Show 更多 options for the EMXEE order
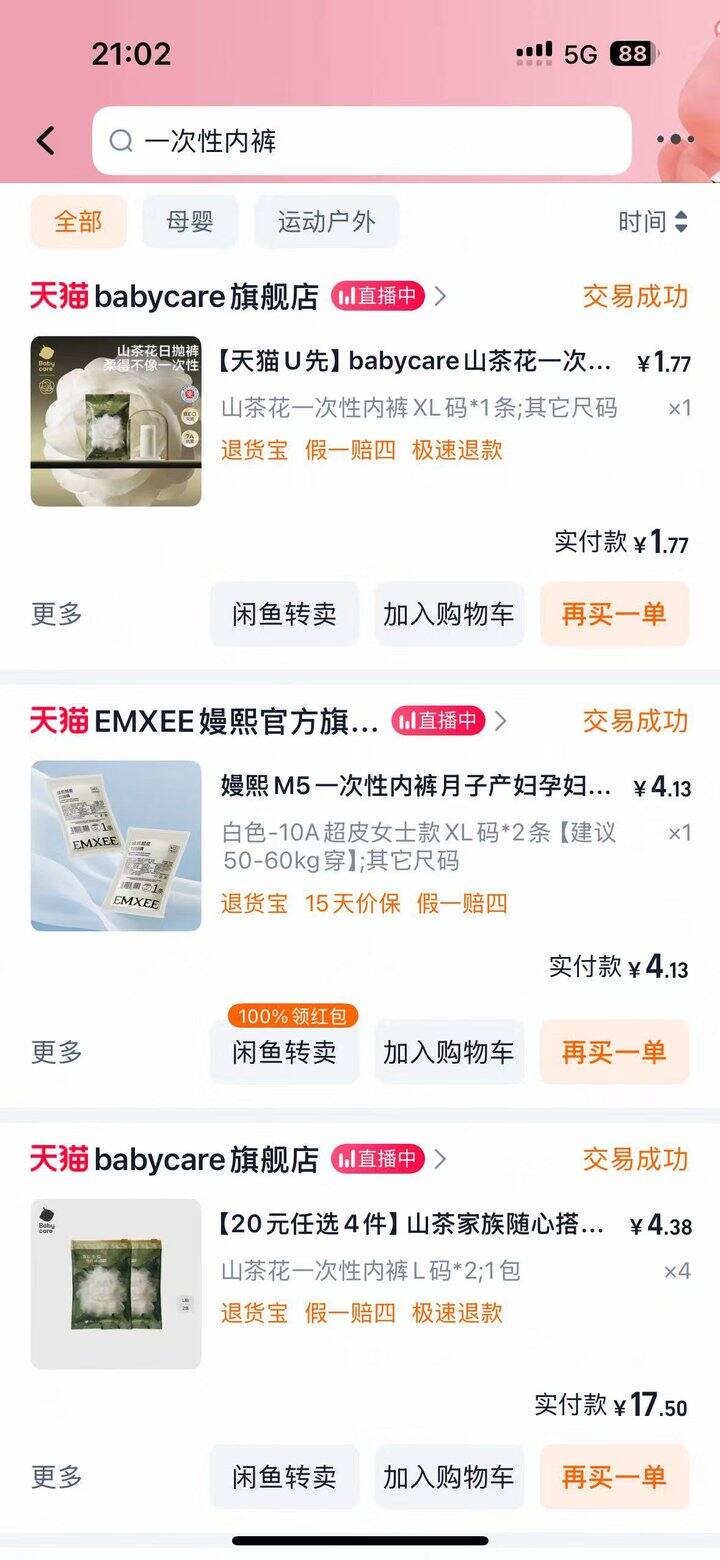720x1560 pixels. tap(57, 1052)
